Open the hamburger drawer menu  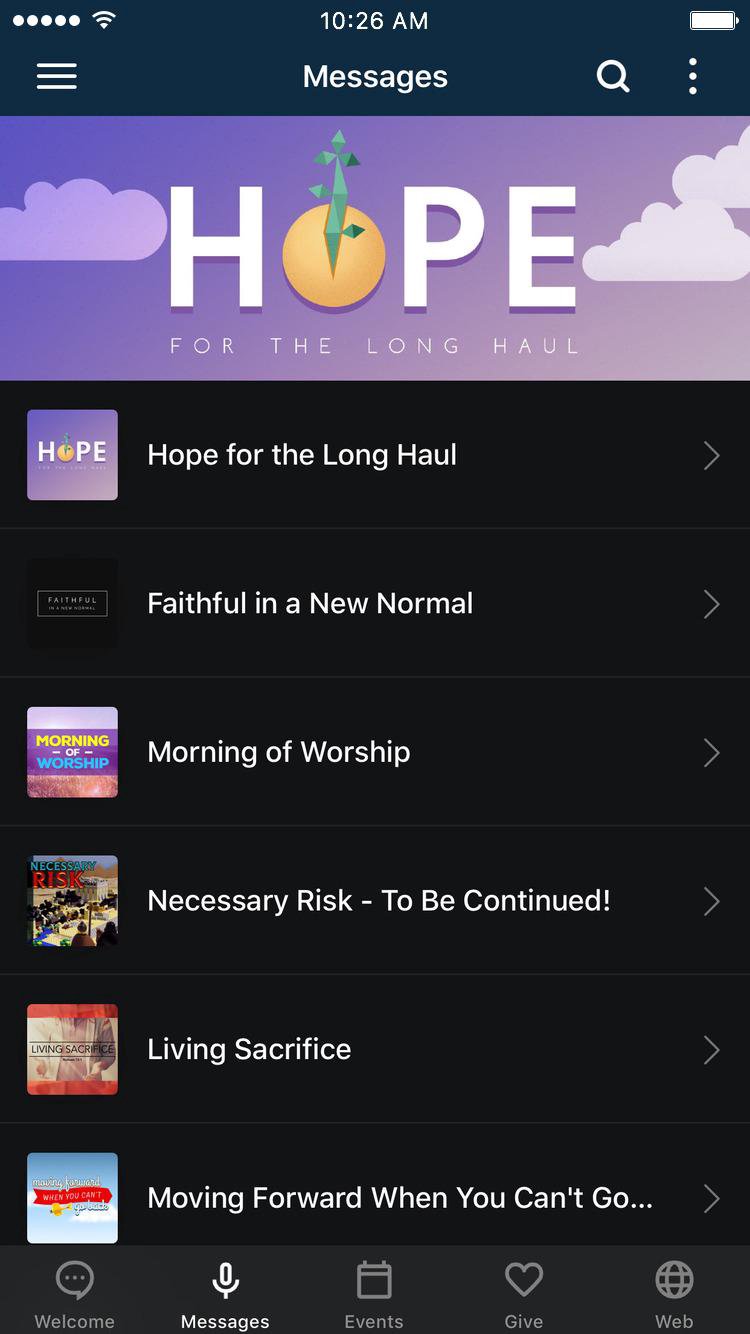[x=57, y=77]
